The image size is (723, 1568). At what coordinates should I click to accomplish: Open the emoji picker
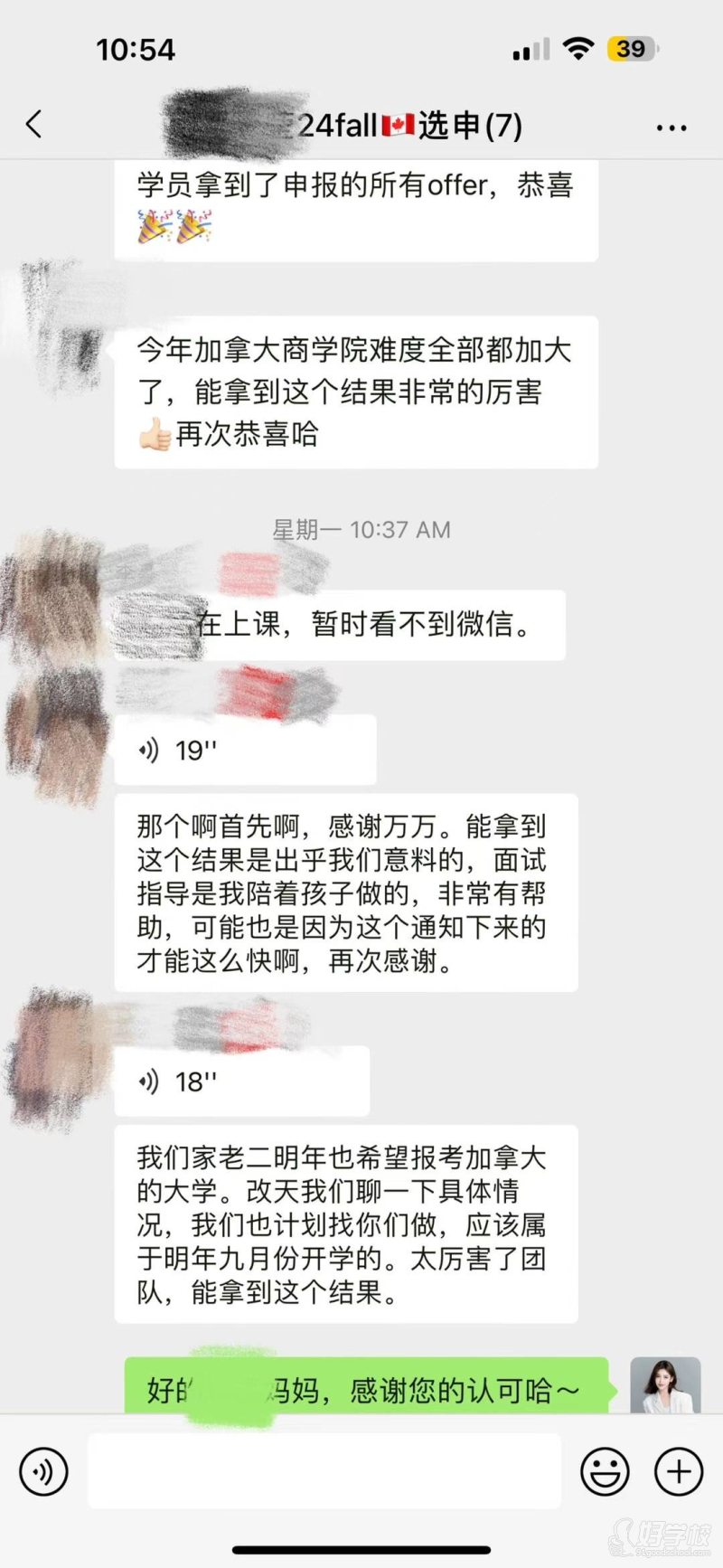click(x=604, y=1471)
